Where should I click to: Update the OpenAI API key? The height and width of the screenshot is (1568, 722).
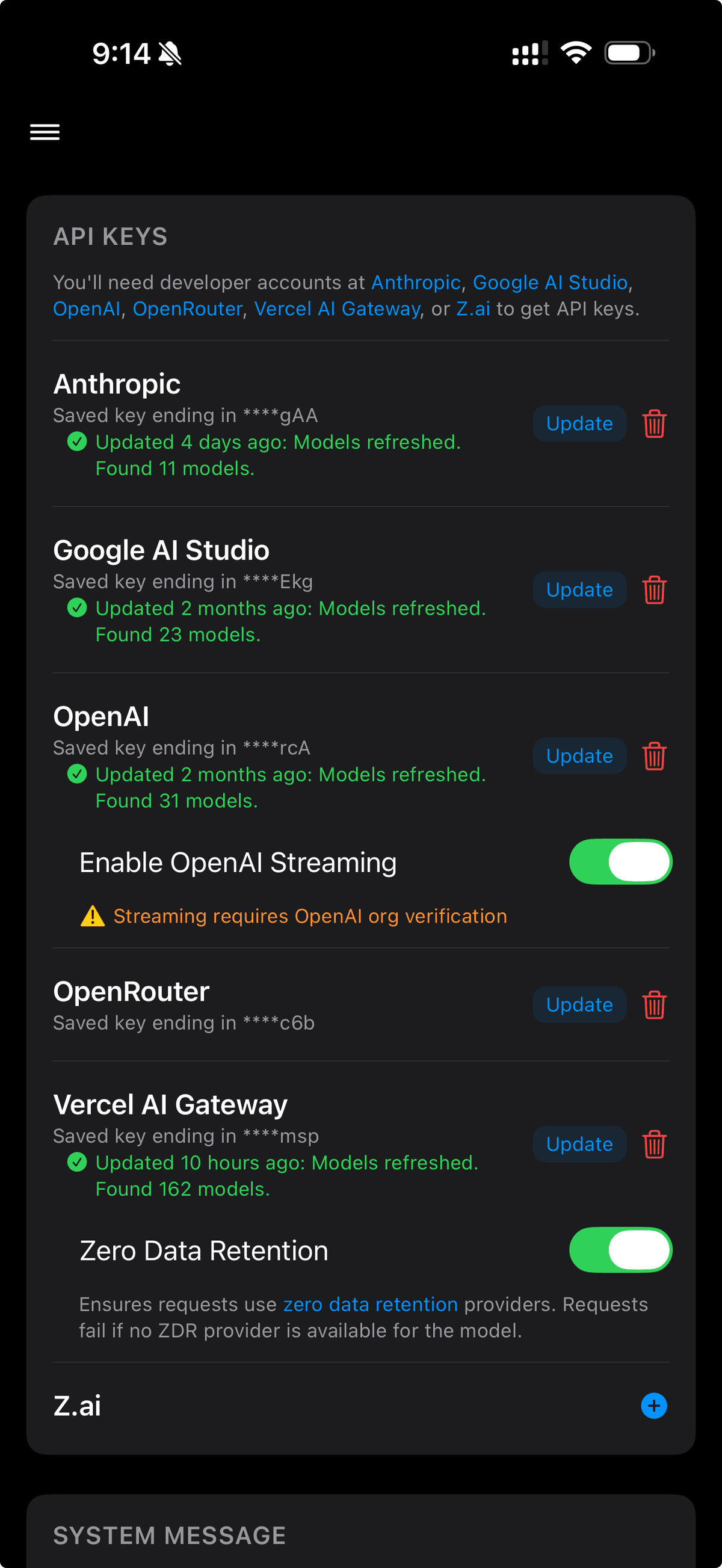coord(579,755)
